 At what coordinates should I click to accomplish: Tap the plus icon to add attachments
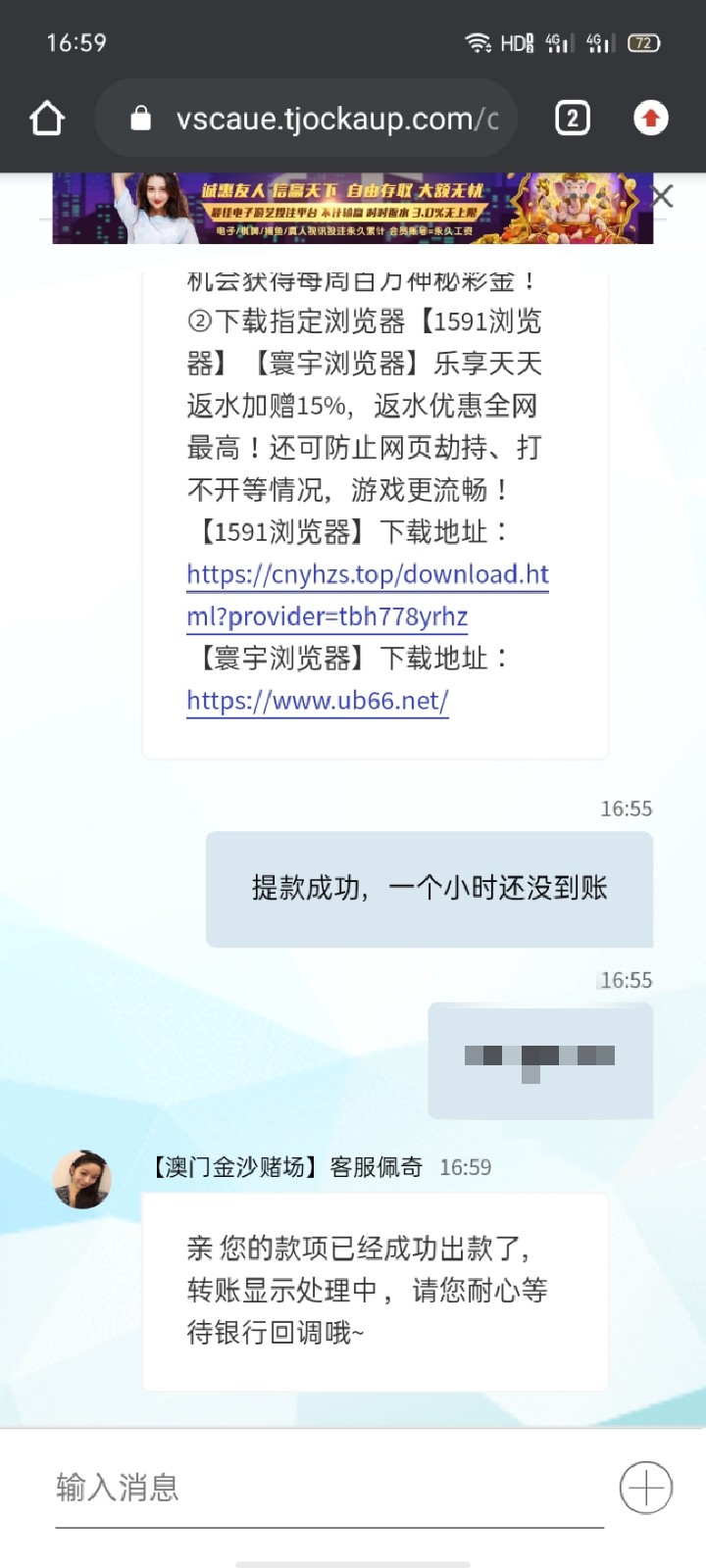(x=645, y=1488)
